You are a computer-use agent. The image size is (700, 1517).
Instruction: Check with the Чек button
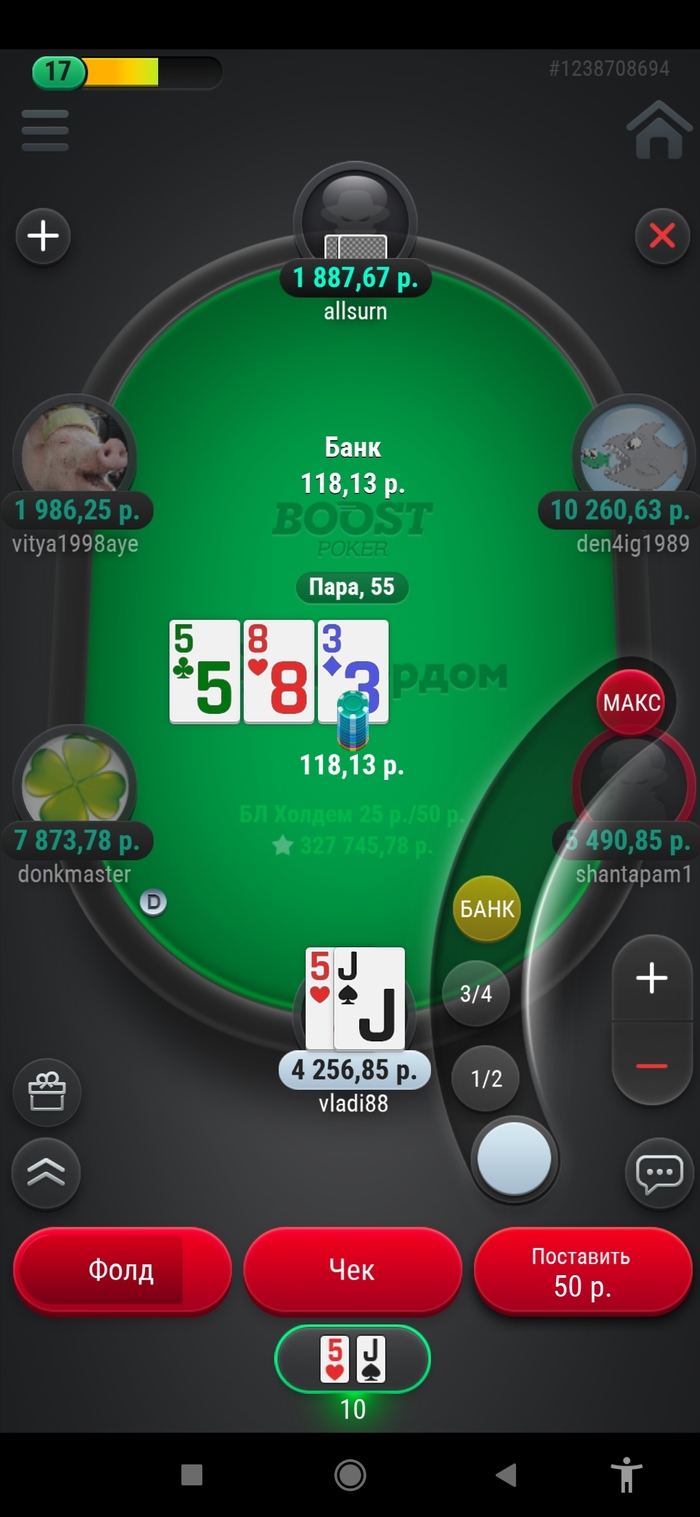(x=352, y=1270)
